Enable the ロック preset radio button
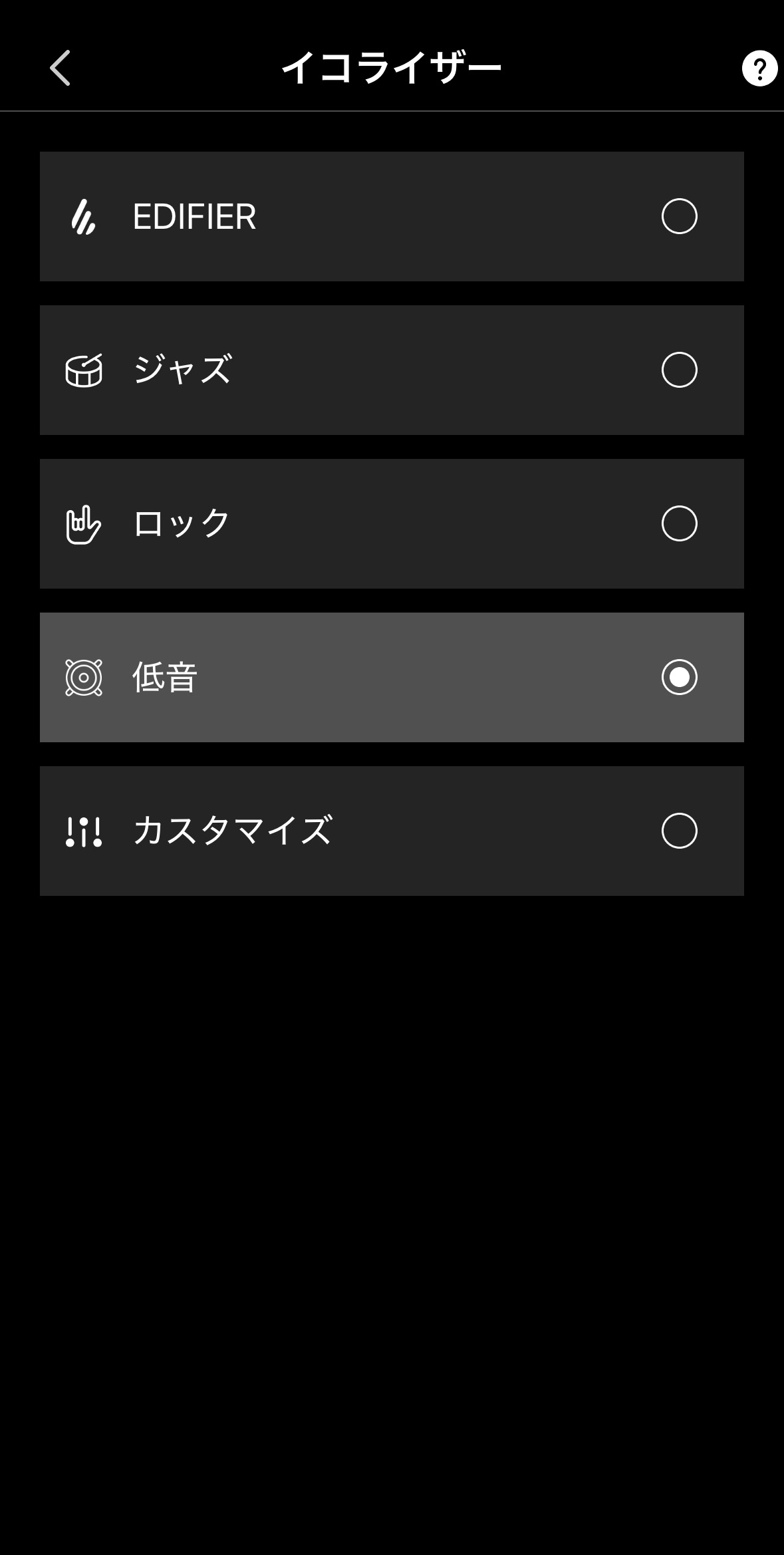The height and width of the screenshot is (1555, 784). (679, 524)
